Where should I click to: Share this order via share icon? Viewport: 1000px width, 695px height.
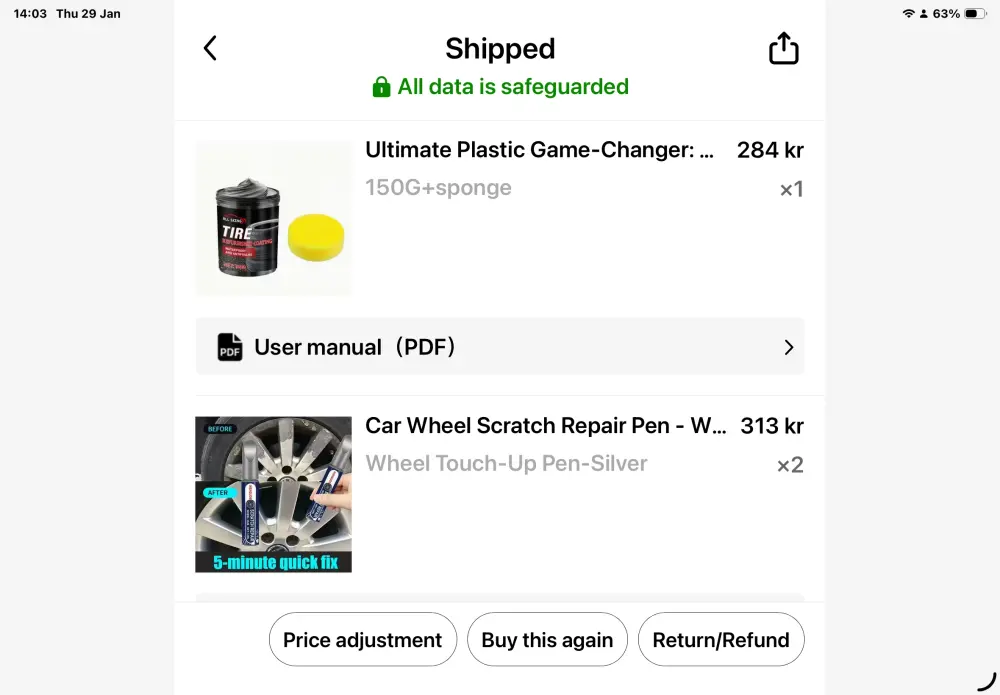click(x=783, y=48)
